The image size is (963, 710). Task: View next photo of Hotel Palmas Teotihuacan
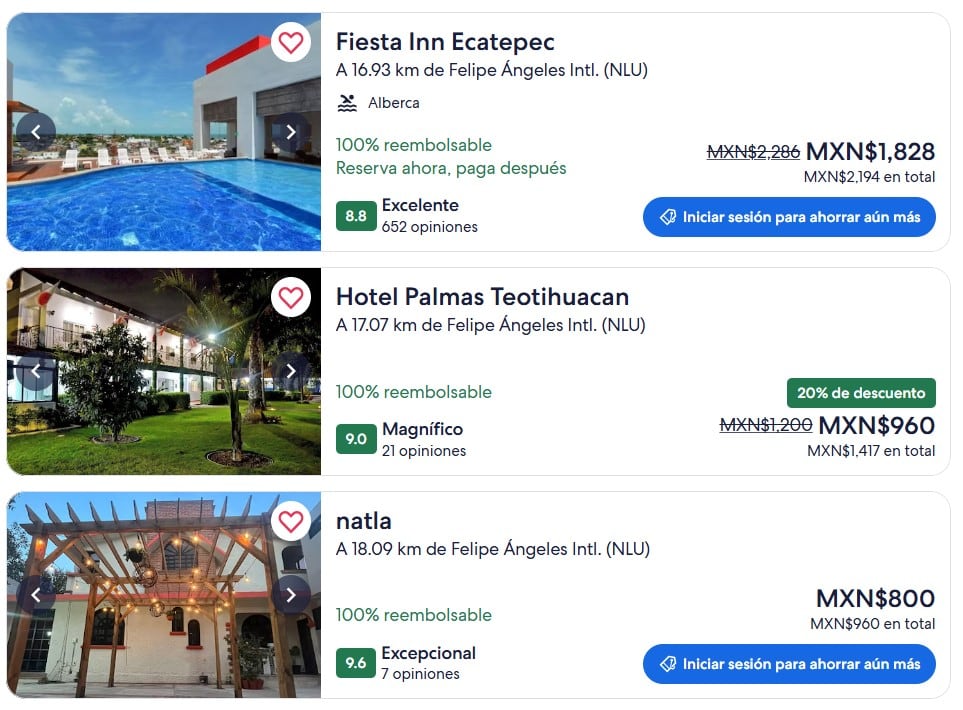(291, 371)
